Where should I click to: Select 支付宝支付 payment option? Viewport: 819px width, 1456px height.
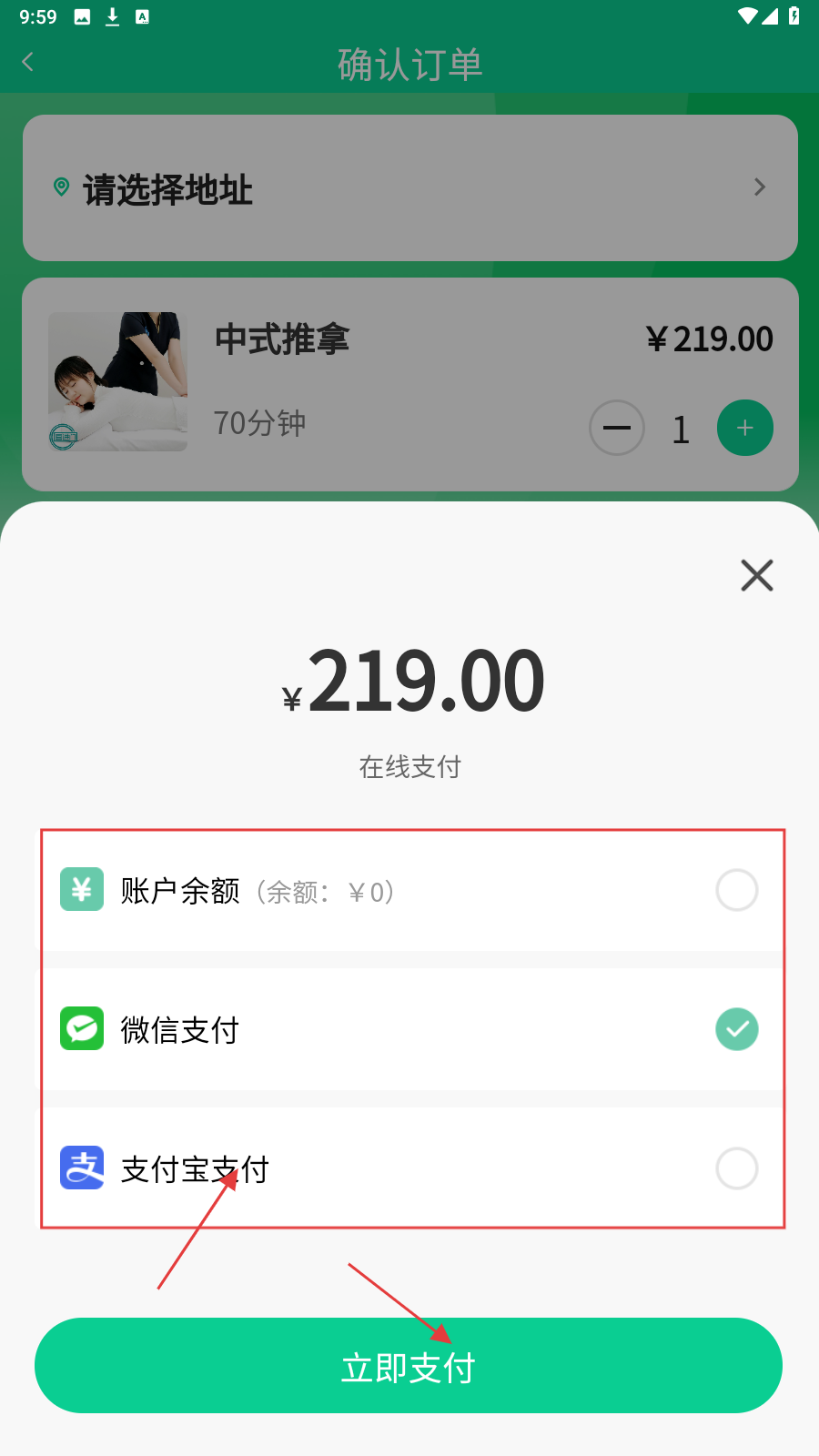click(x=736, y=1168)
